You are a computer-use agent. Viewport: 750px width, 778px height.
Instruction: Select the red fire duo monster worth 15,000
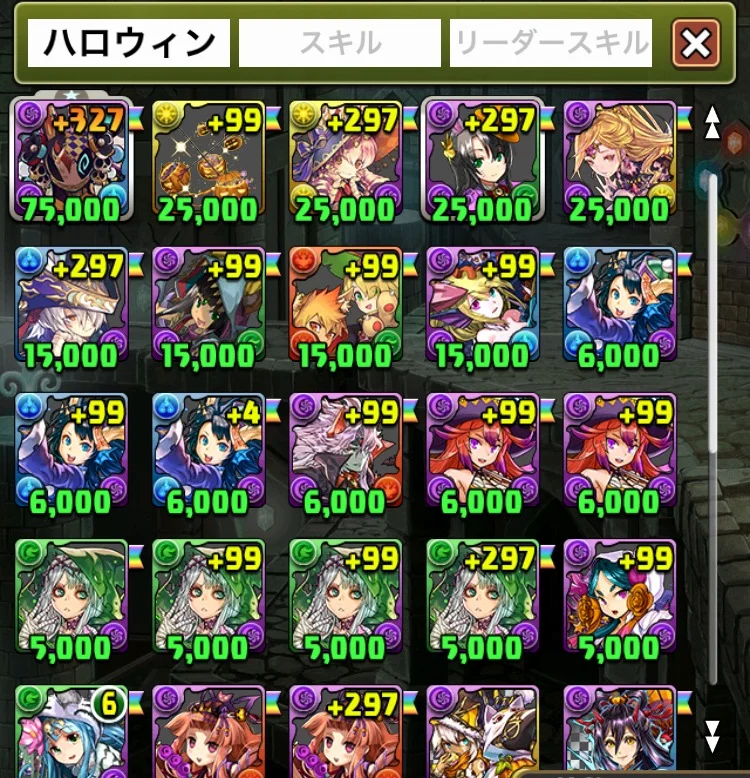coord(345,306)
